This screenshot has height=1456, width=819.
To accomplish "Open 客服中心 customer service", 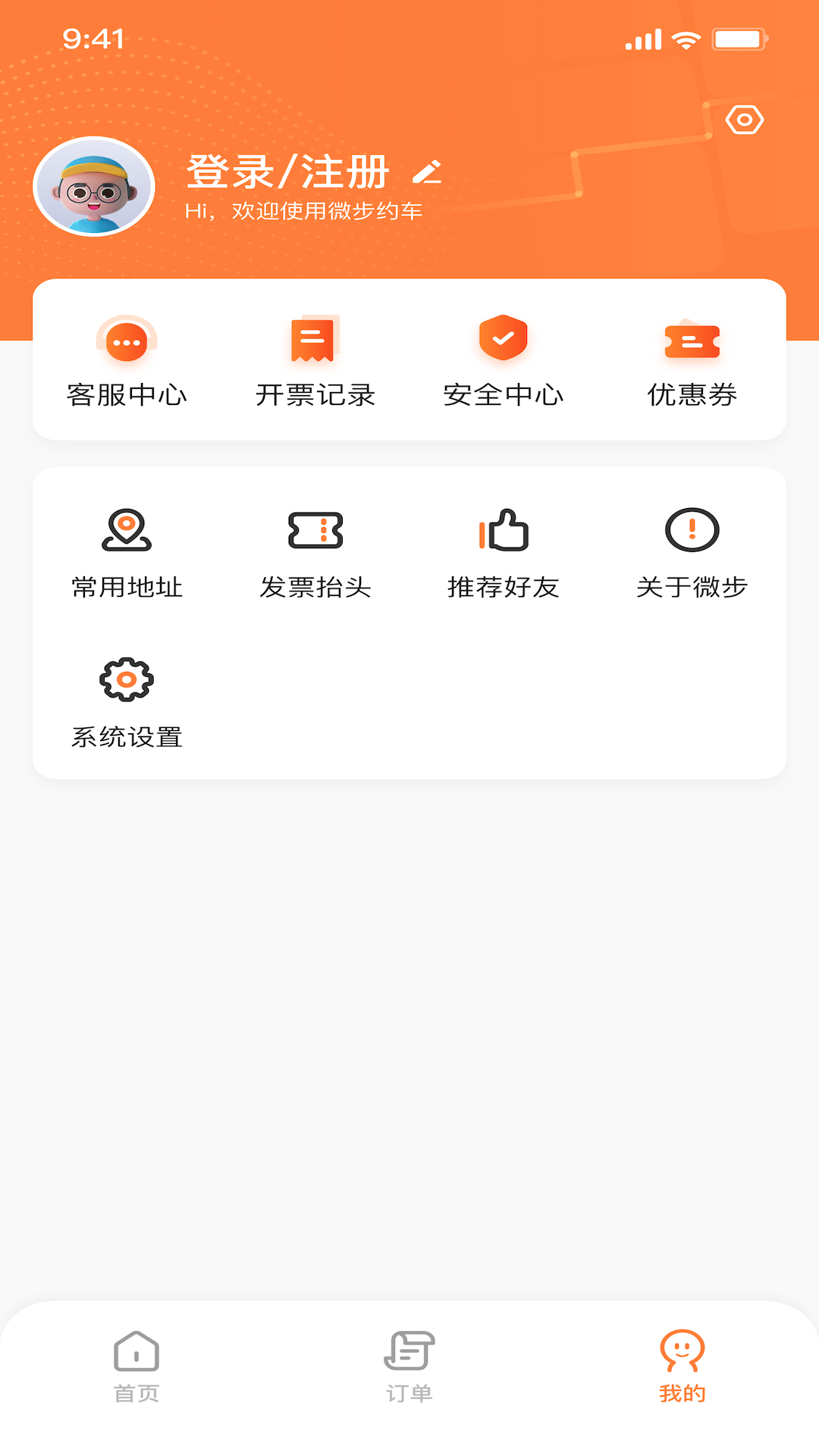I will point(127,361).
